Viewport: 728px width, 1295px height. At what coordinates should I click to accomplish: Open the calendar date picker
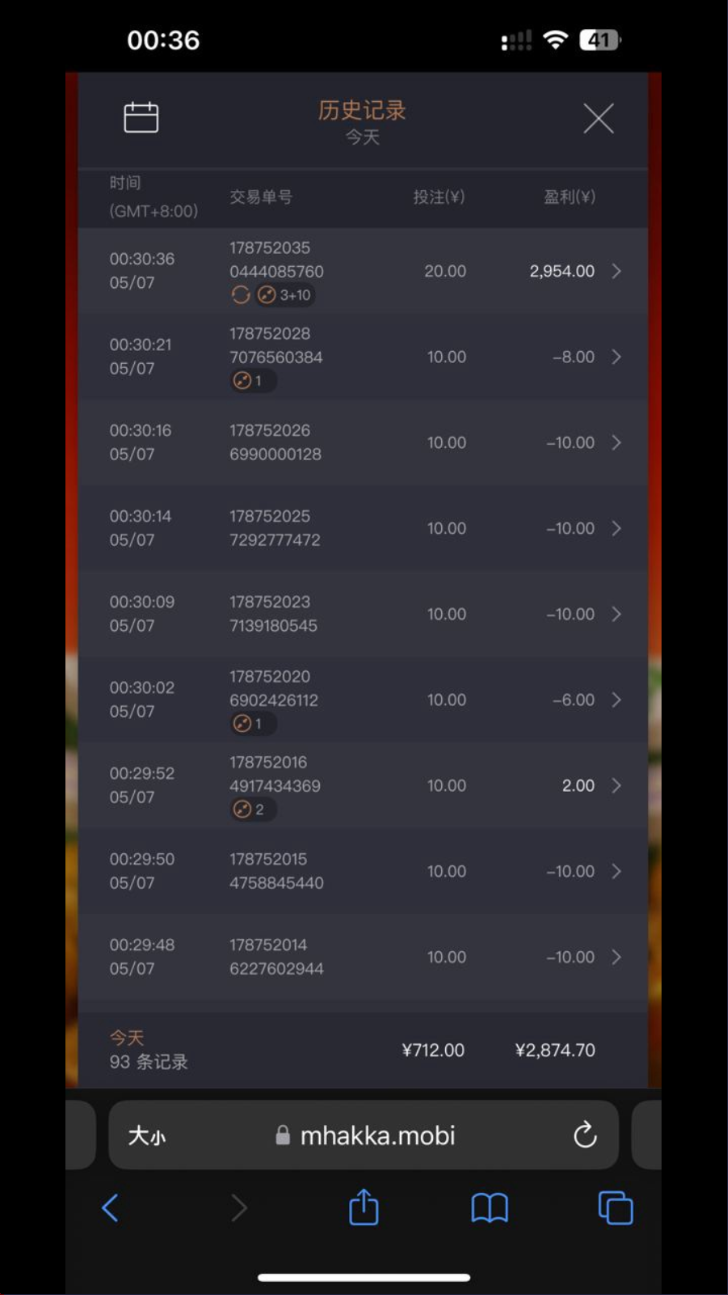click(x=141, y=118)
